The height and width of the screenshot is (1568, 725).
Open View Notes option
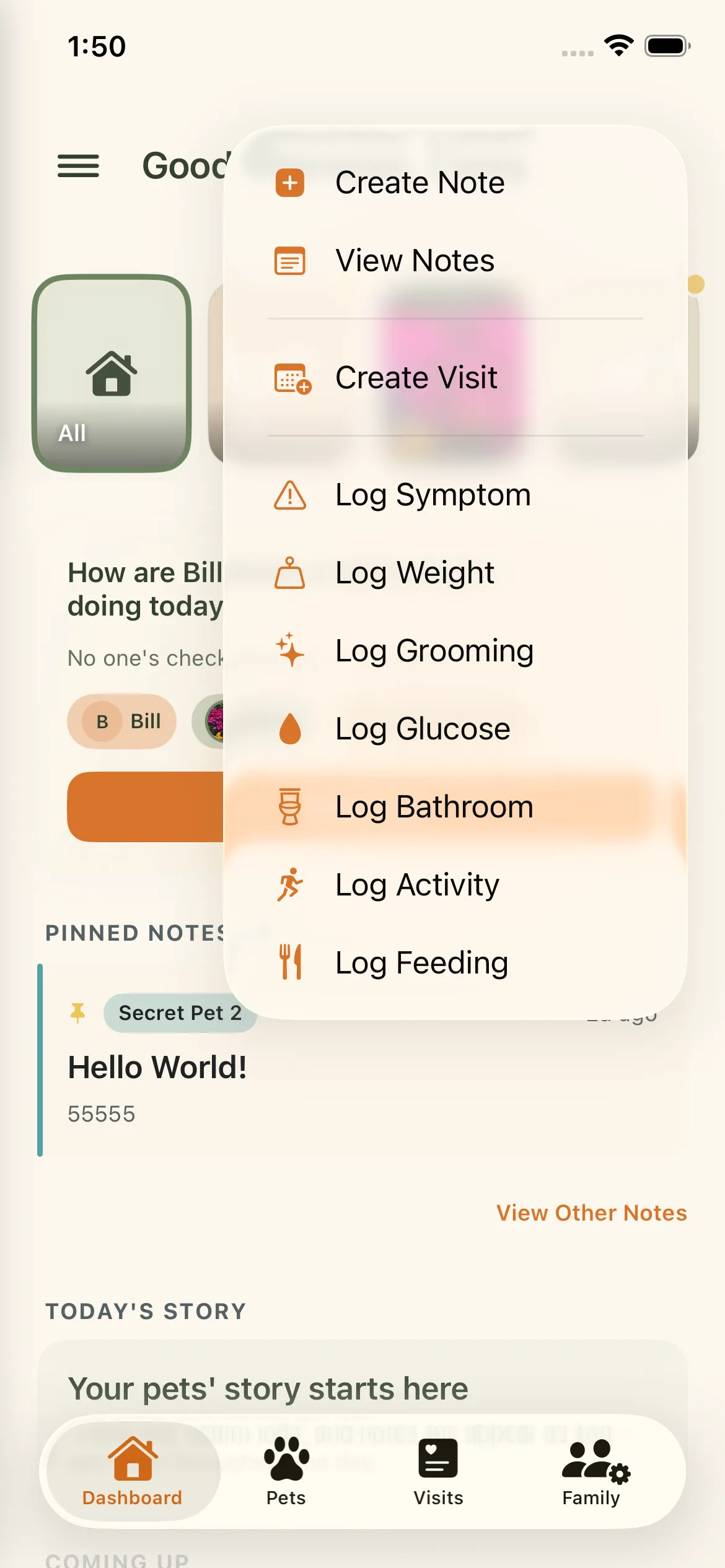[x=415, y=261]
